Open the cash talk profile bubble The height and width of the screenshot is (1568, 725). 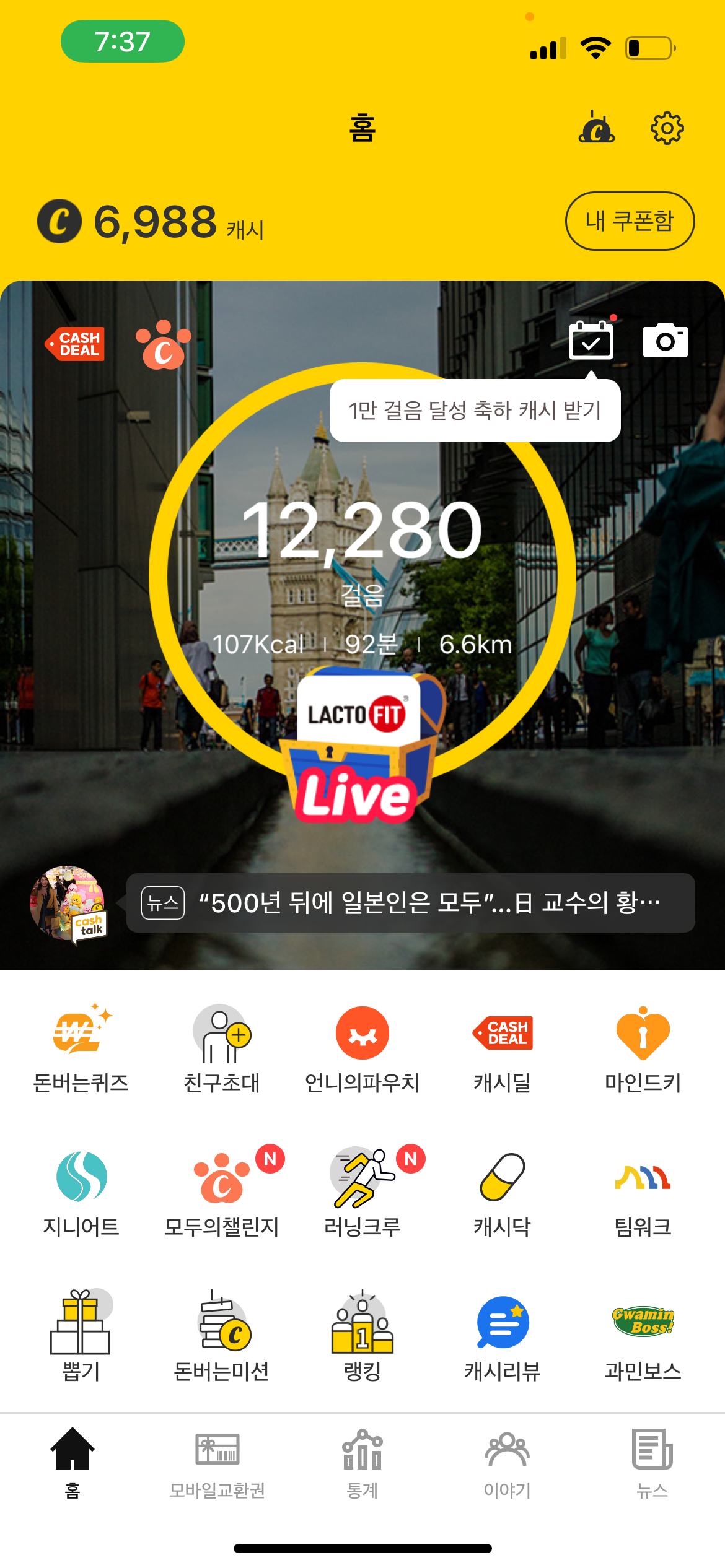(x=68, y=903)
